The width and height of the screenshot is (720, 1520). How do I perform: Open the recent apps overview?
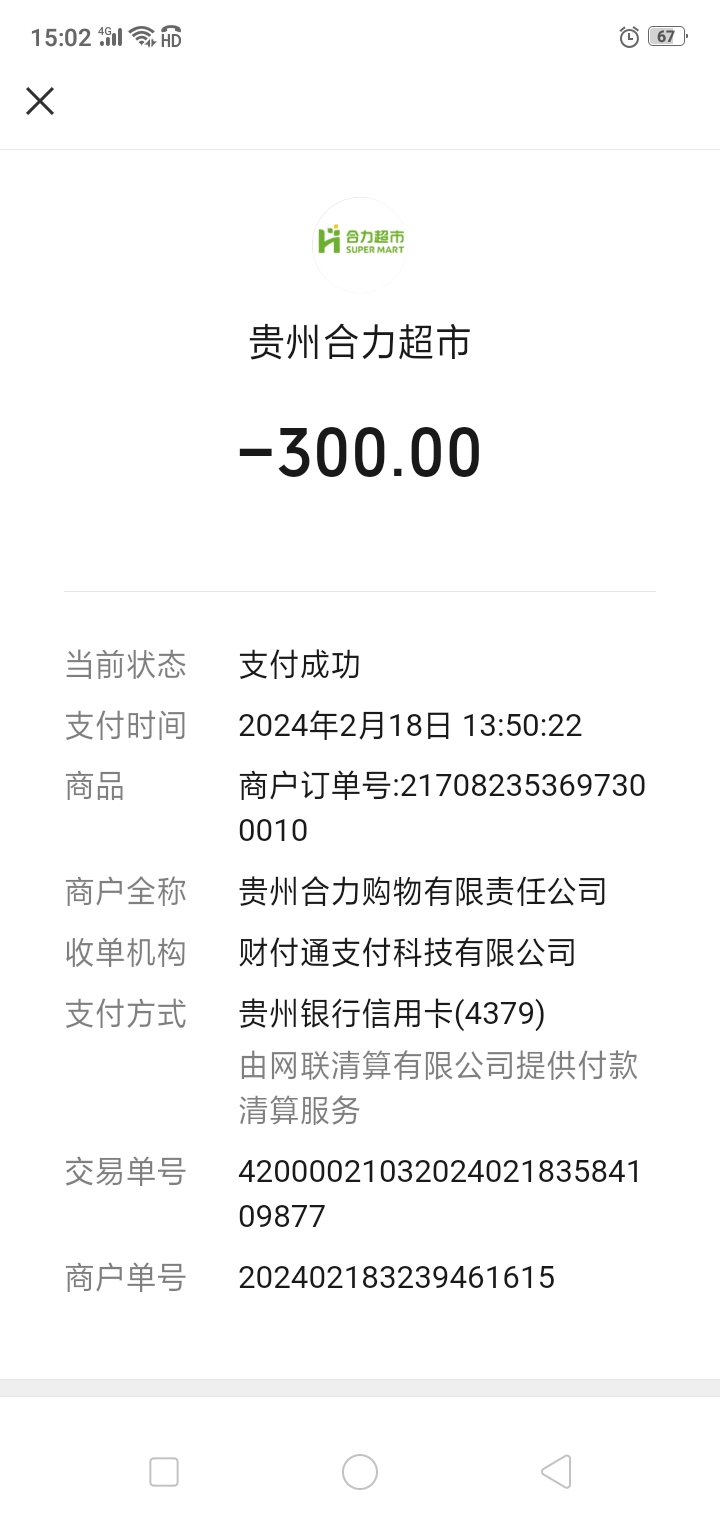click(164, 1471)
